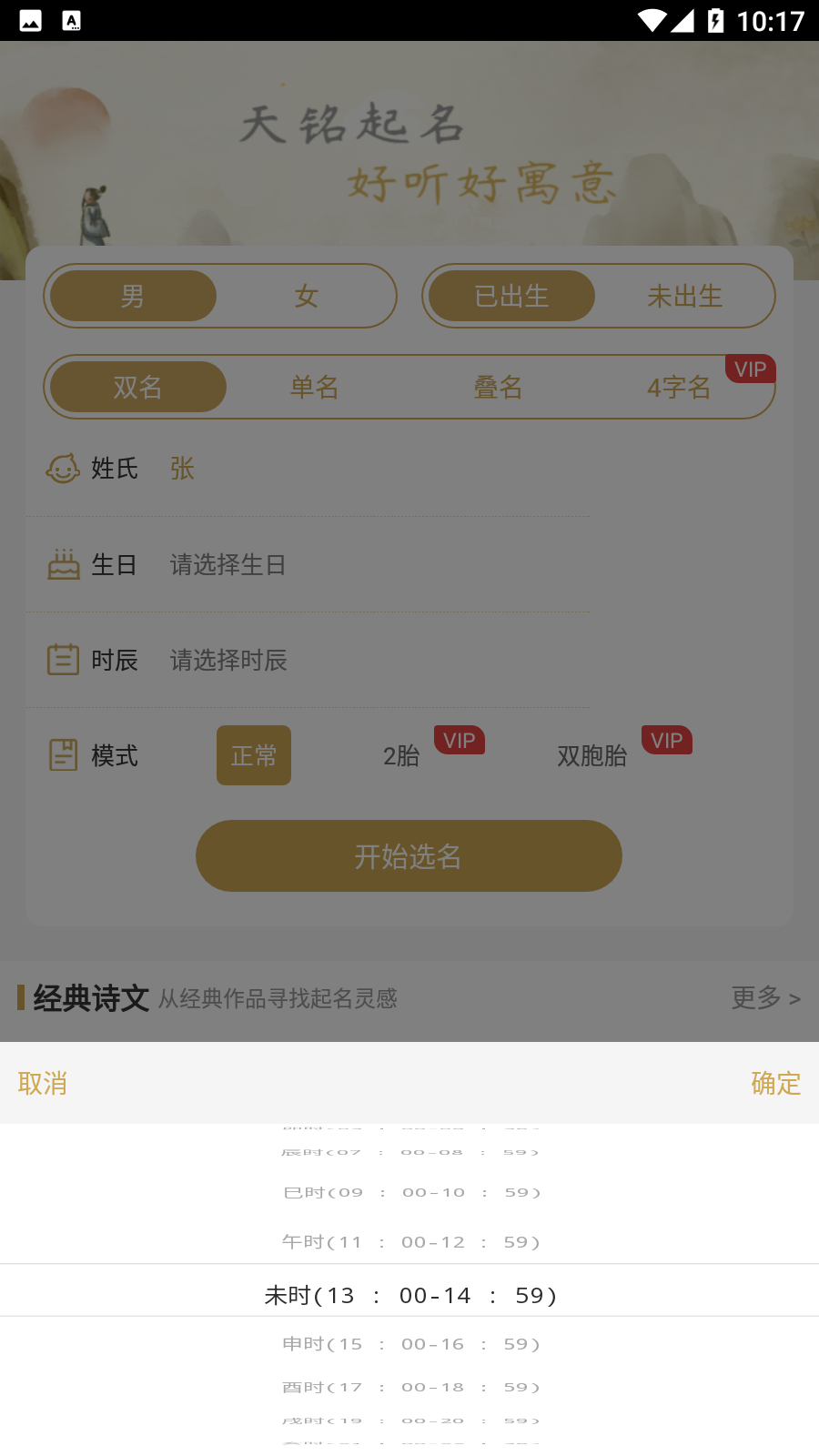Select the 叠名 name type
Viewport: 819px width, 1456px height.
click(498, 387)
